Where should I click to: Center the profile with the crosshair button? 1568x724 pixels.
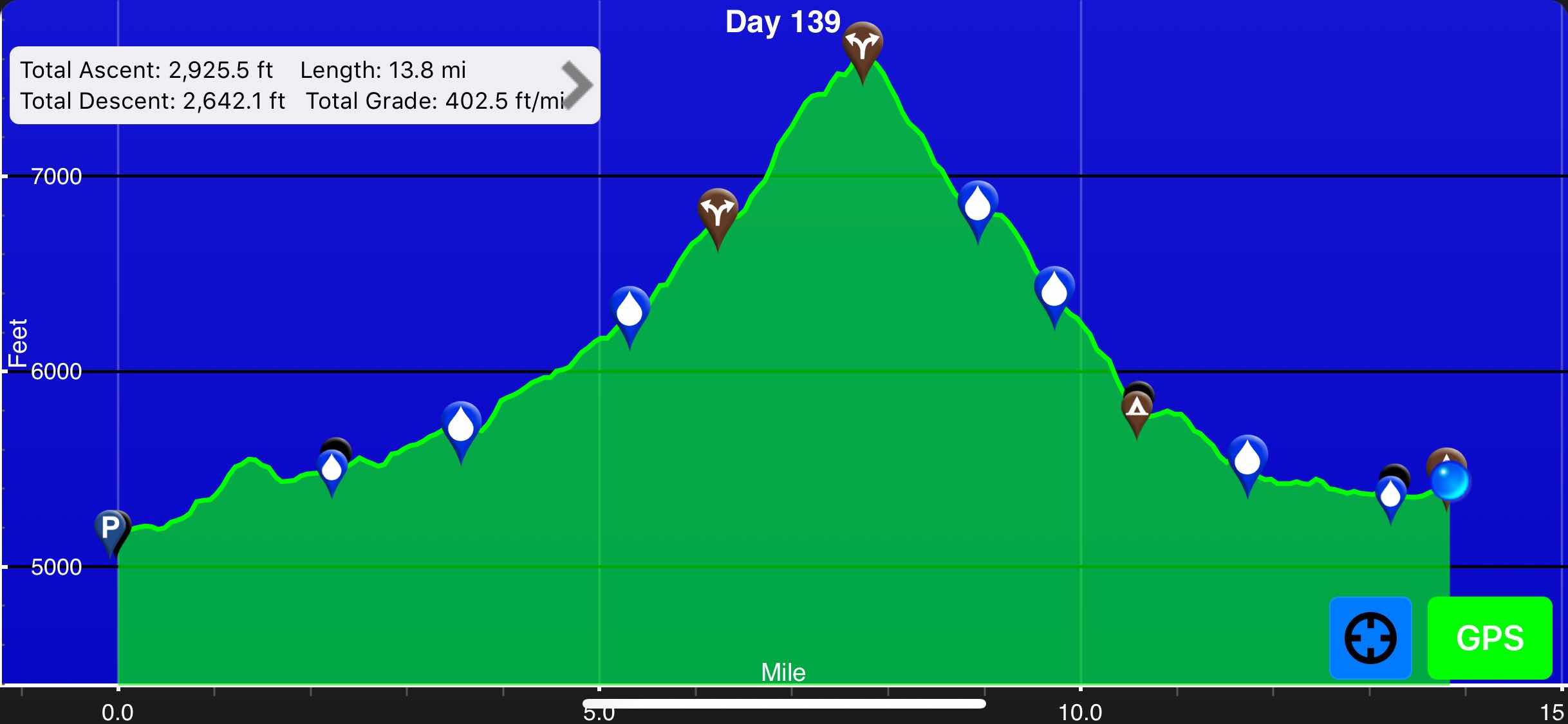(1370, 638)
